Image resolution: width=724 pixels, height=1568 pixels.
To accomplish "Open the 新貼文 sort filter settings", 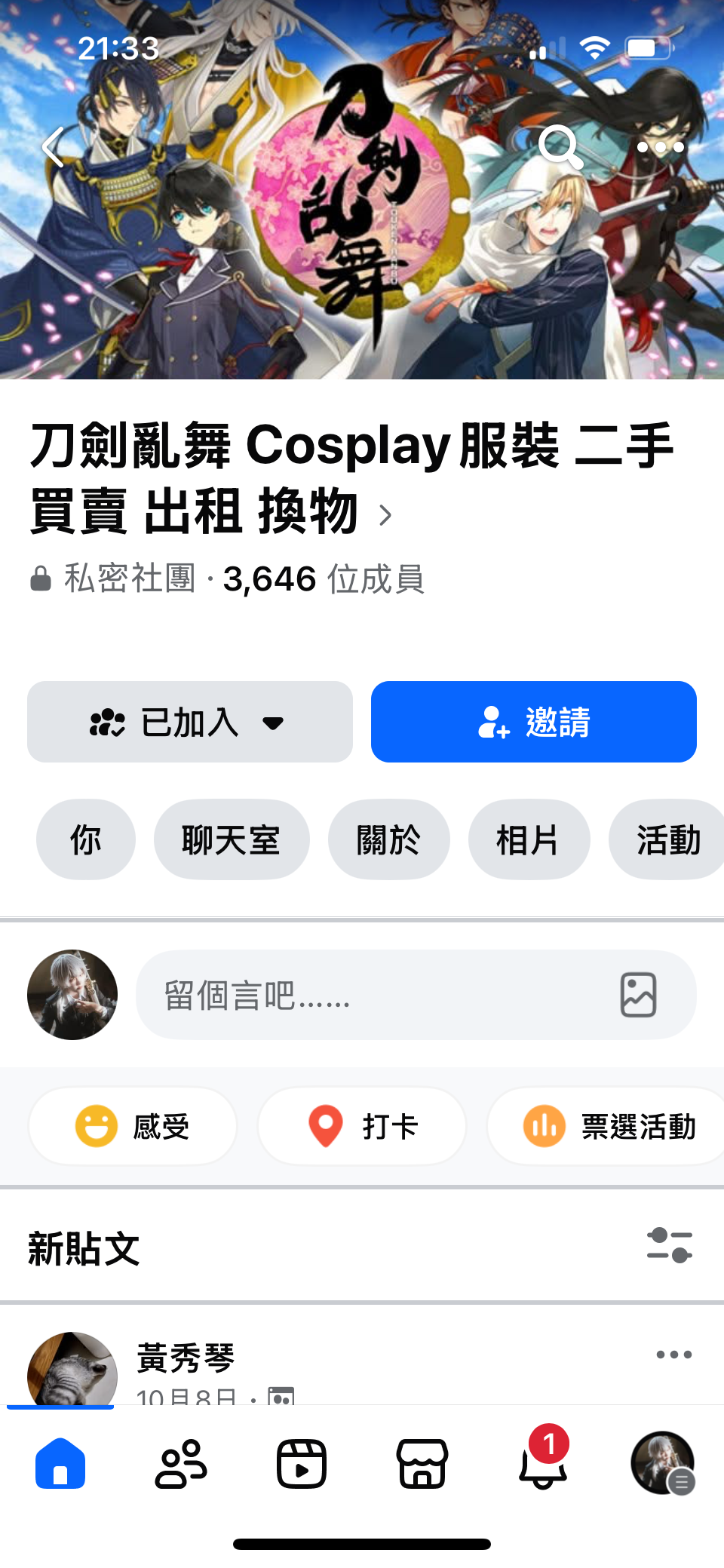I will click(x=670, y=1246).
